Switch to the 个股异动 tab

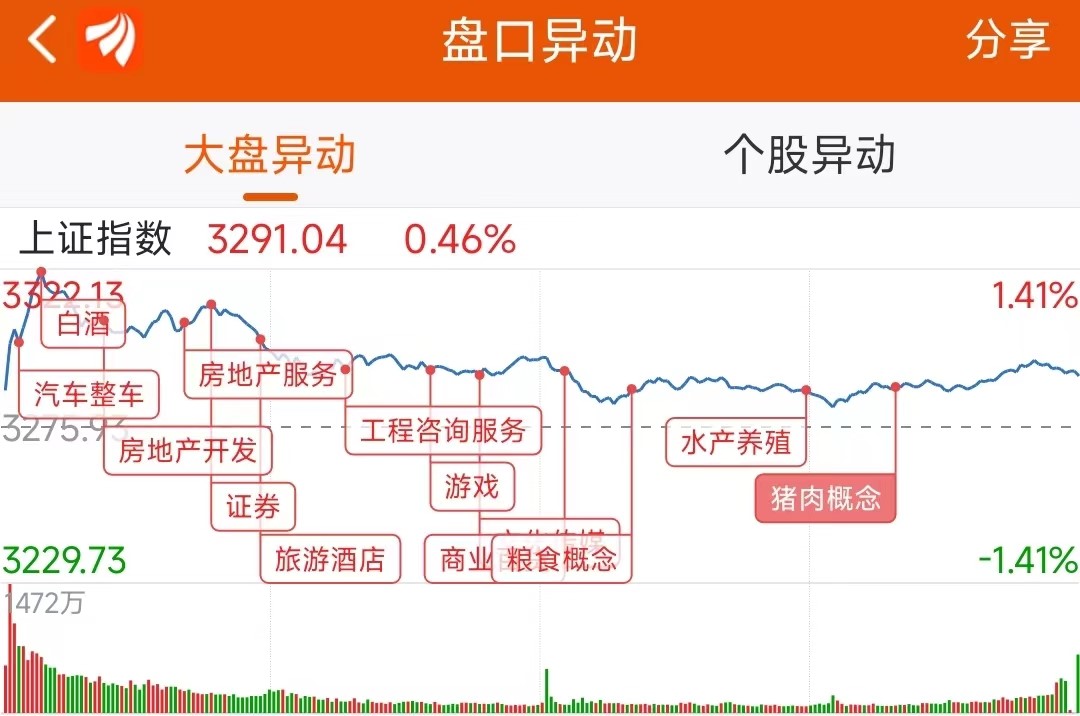[809, 156]
